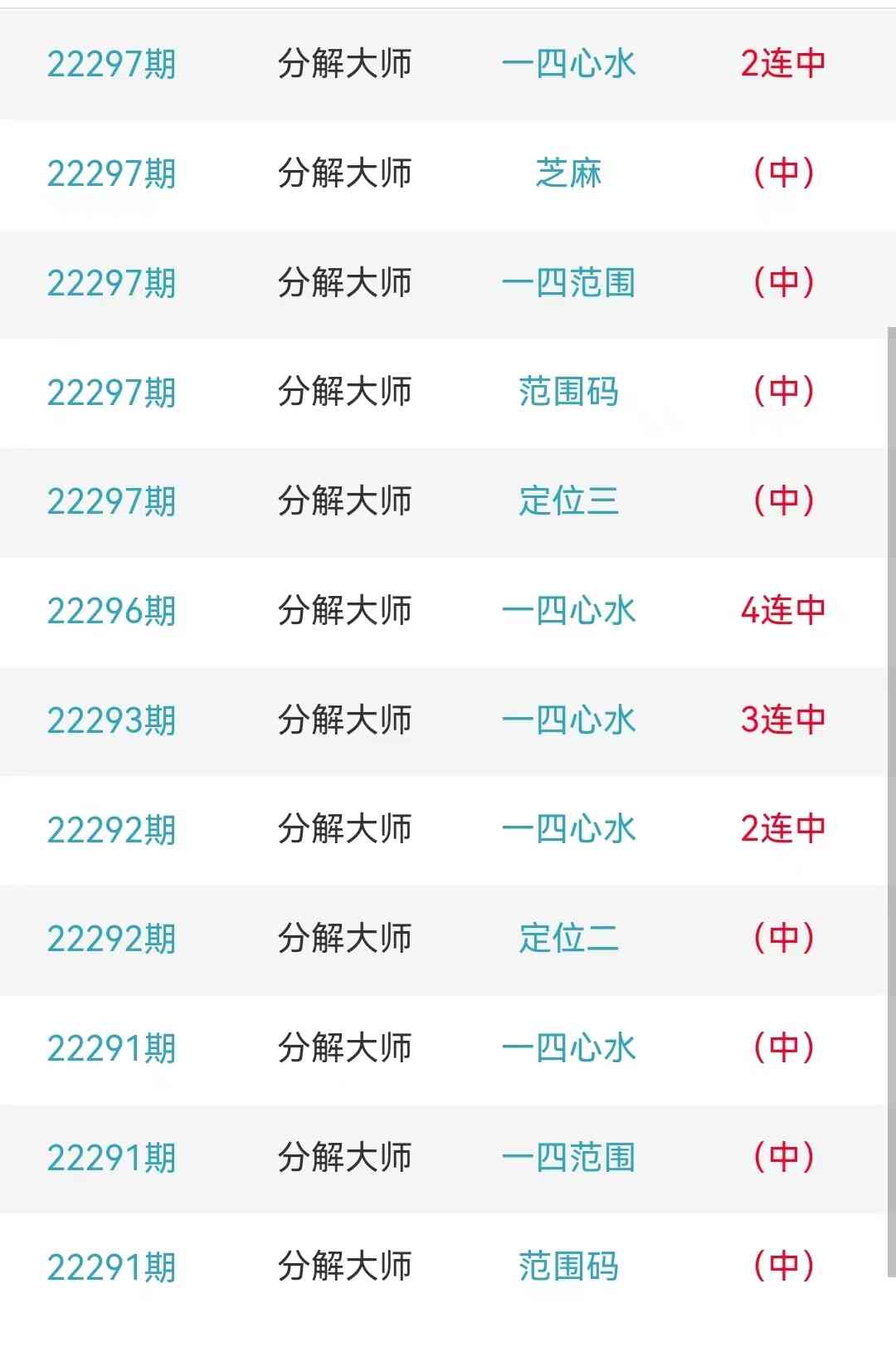The height and width of the screenshot is (1347, 896).
Task: Select the 22291期 范围码 row
Action: click(x=568, y=1267)
